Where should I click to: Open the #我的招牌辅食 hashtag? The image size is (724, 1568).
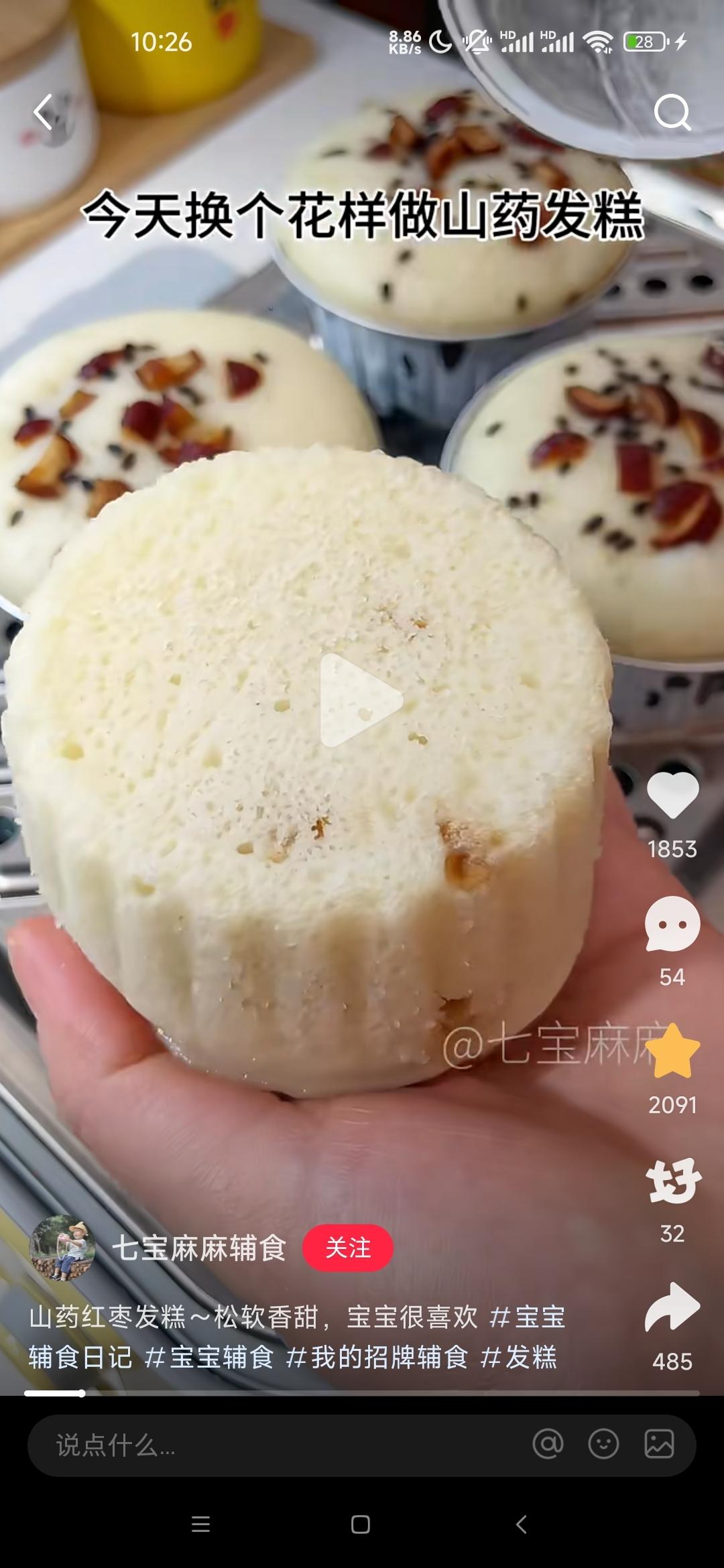377,1357
